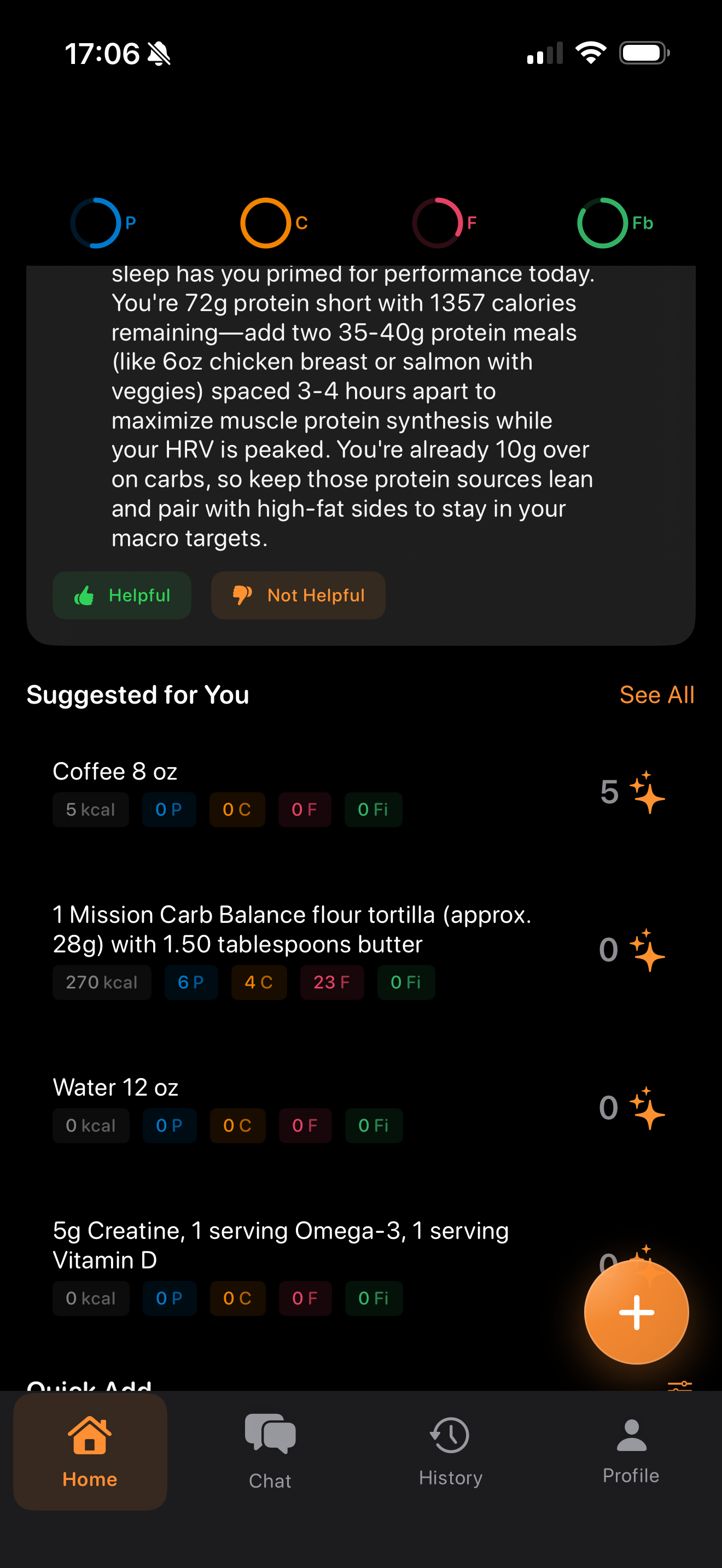Open the History screen
Screen dimensions: 722x1568
point(450,1455)
